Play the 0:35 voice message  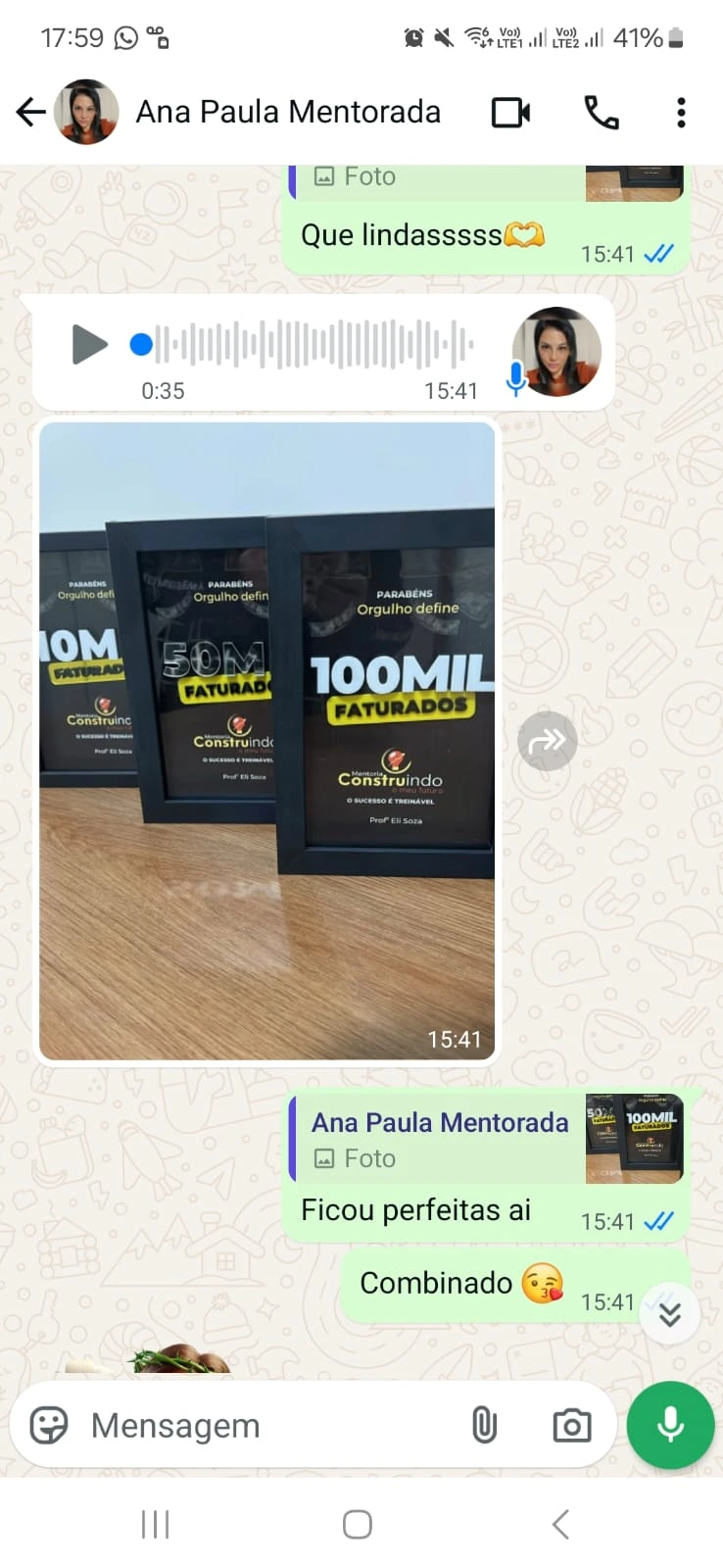[x=89, y=344]
